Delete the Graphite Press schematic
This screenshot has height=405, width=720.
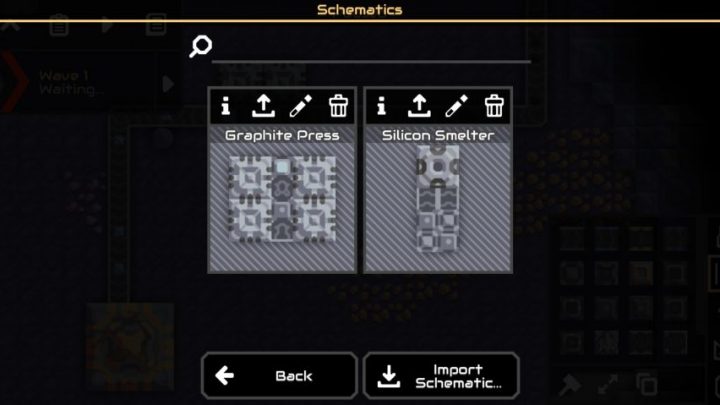pyautogui.click(x=338, y=106)
